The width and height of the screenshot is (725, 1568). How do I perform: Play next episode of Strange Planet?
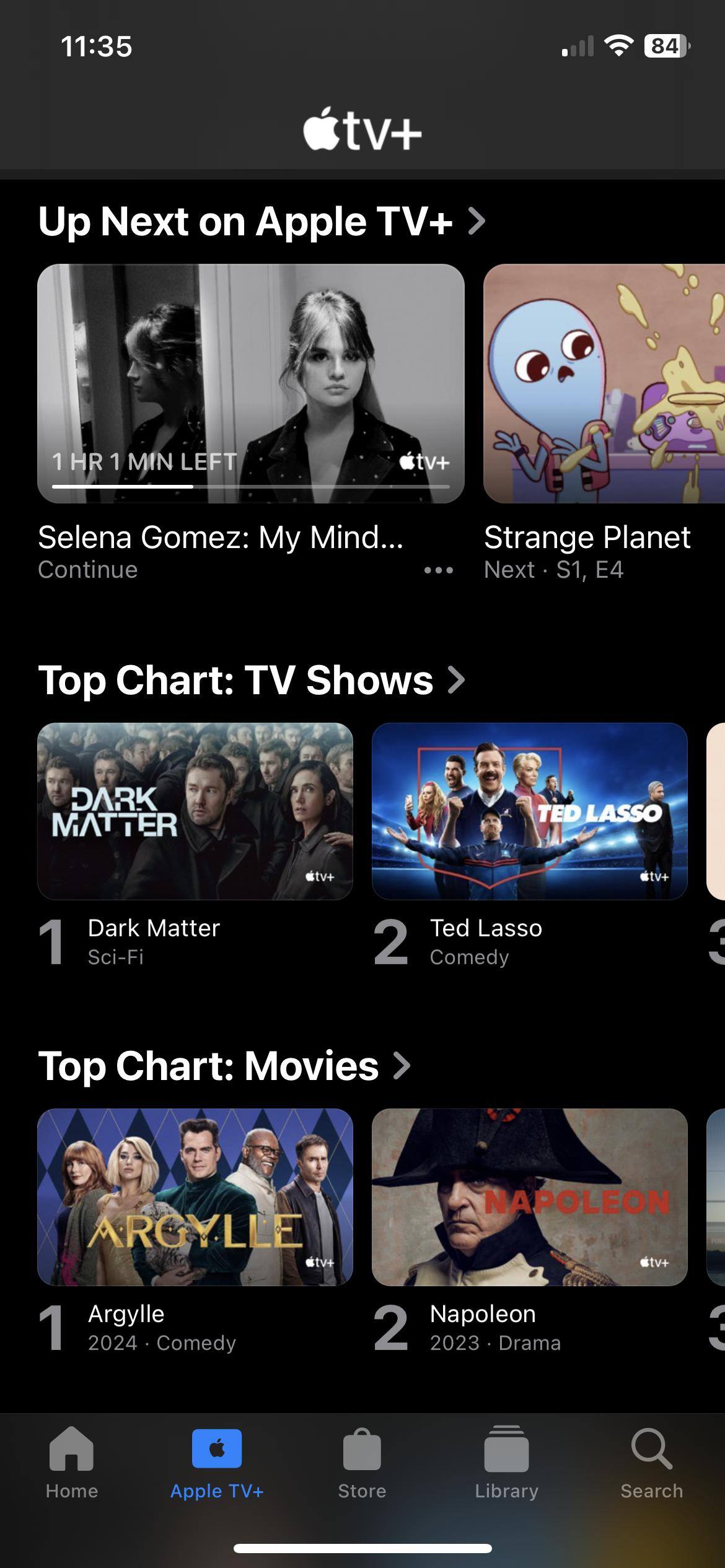pos(604,383)
